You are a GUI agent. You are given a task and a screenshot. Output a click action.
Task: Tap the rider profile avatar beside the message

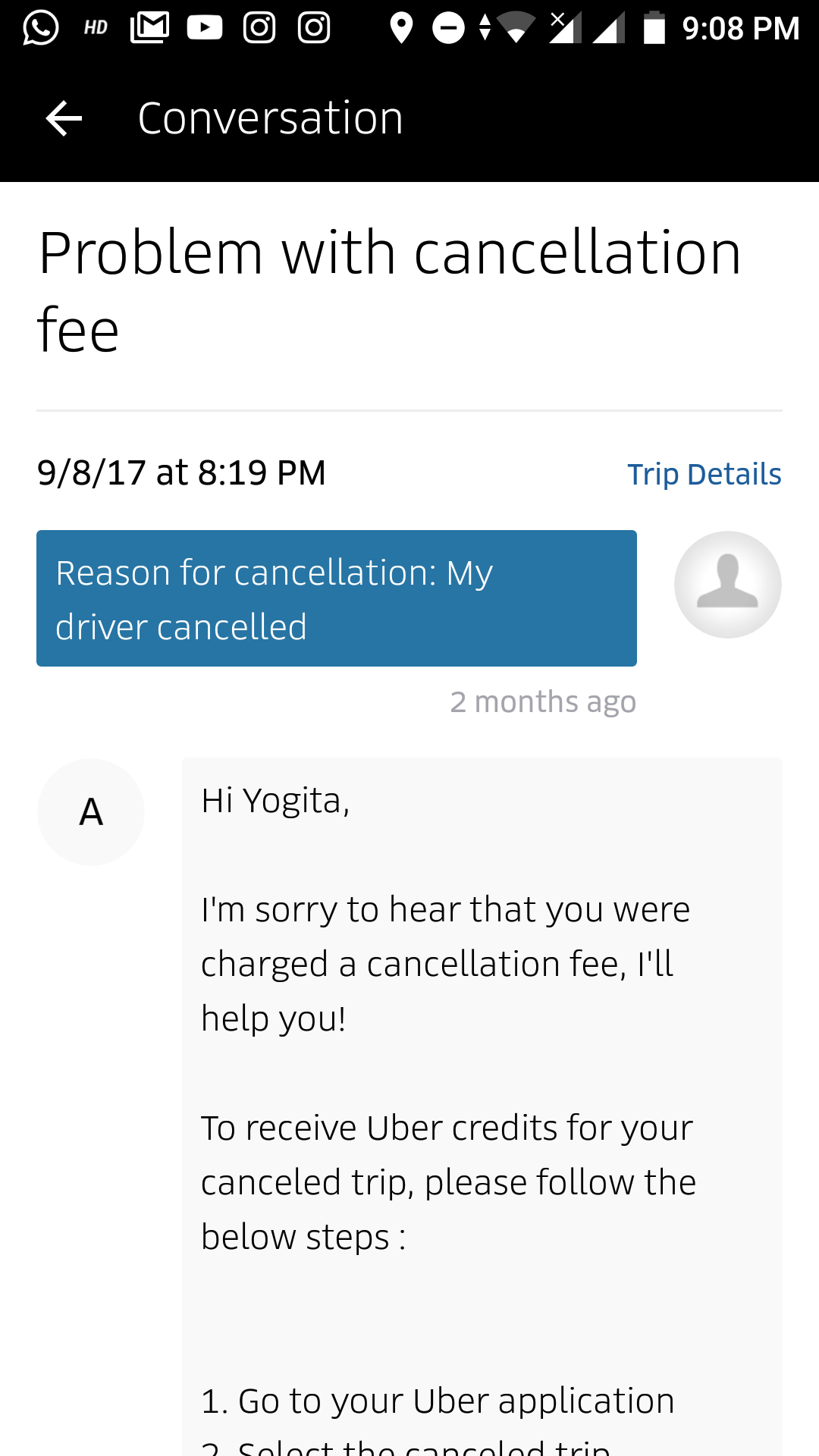point(727,584)
